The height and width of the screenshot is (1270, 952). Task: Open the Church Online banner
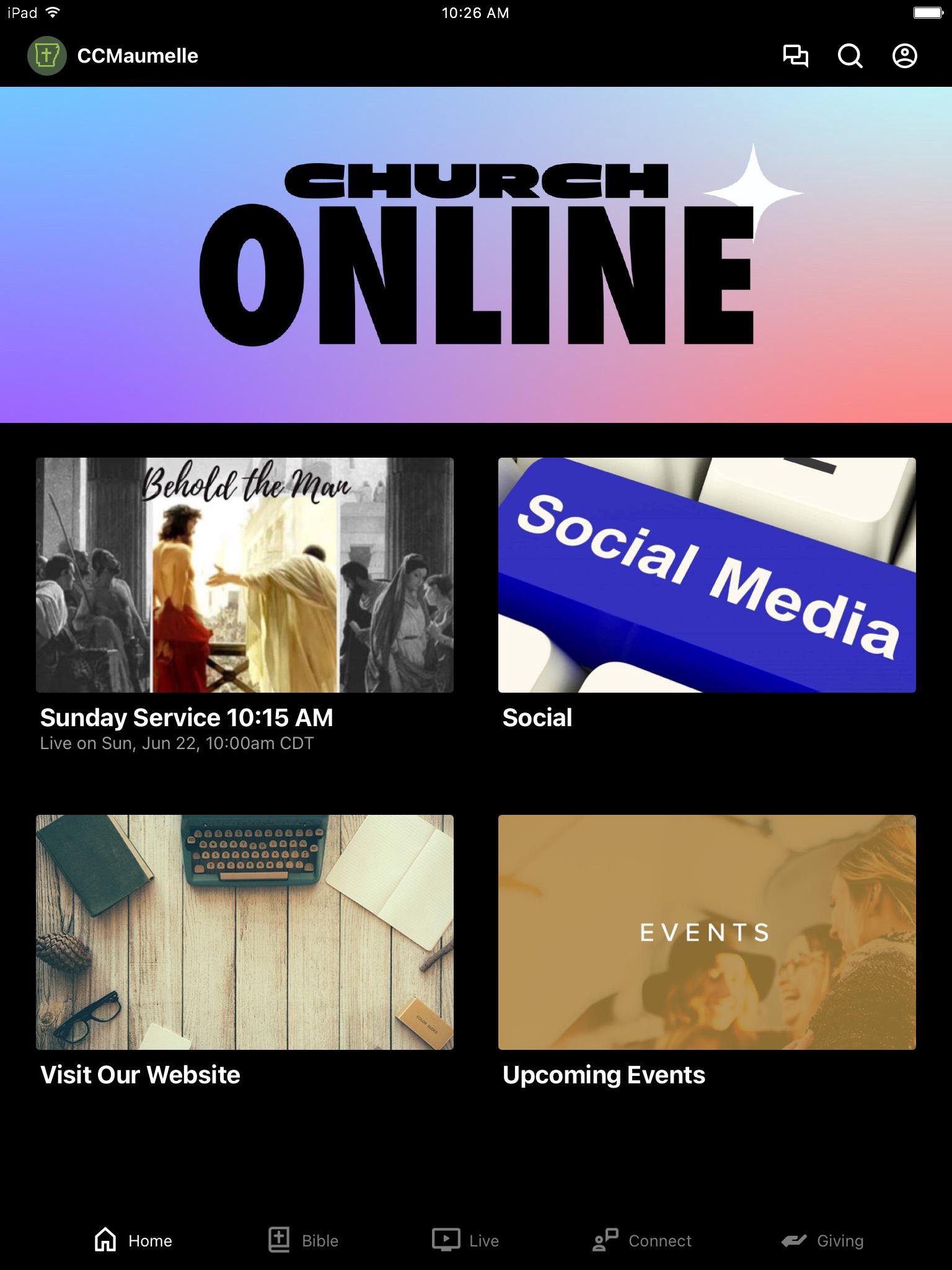click(x=476, y=254)
